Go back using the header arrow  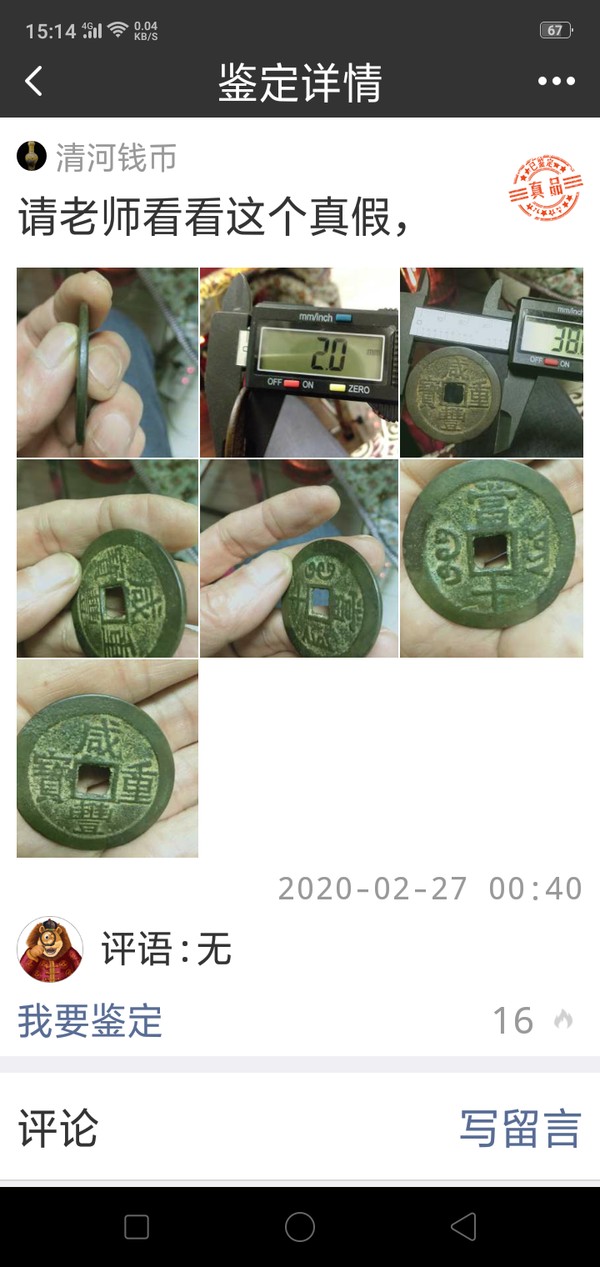tap(34, 81)
